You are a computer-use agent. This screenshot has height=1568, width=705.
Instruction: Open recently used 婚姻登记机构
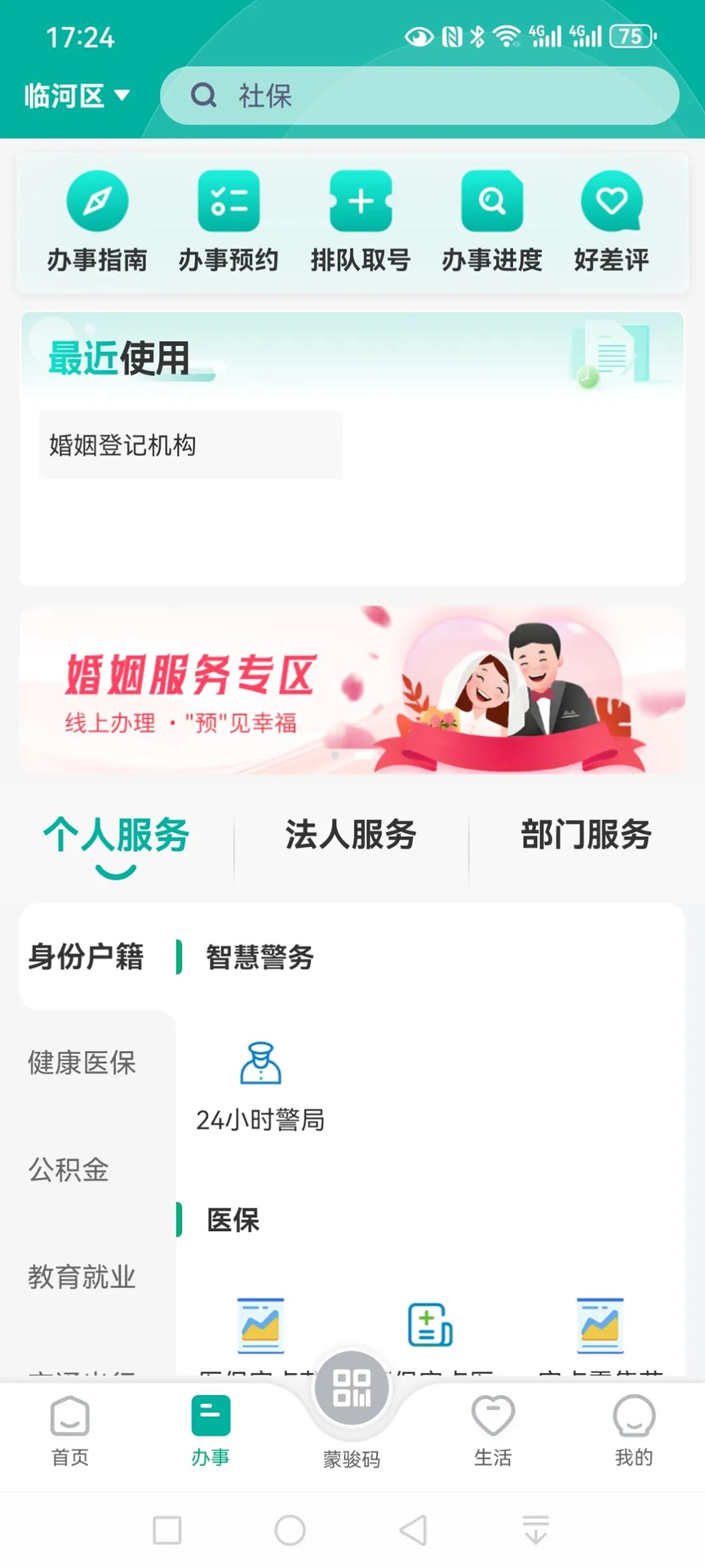pos(190,445)
